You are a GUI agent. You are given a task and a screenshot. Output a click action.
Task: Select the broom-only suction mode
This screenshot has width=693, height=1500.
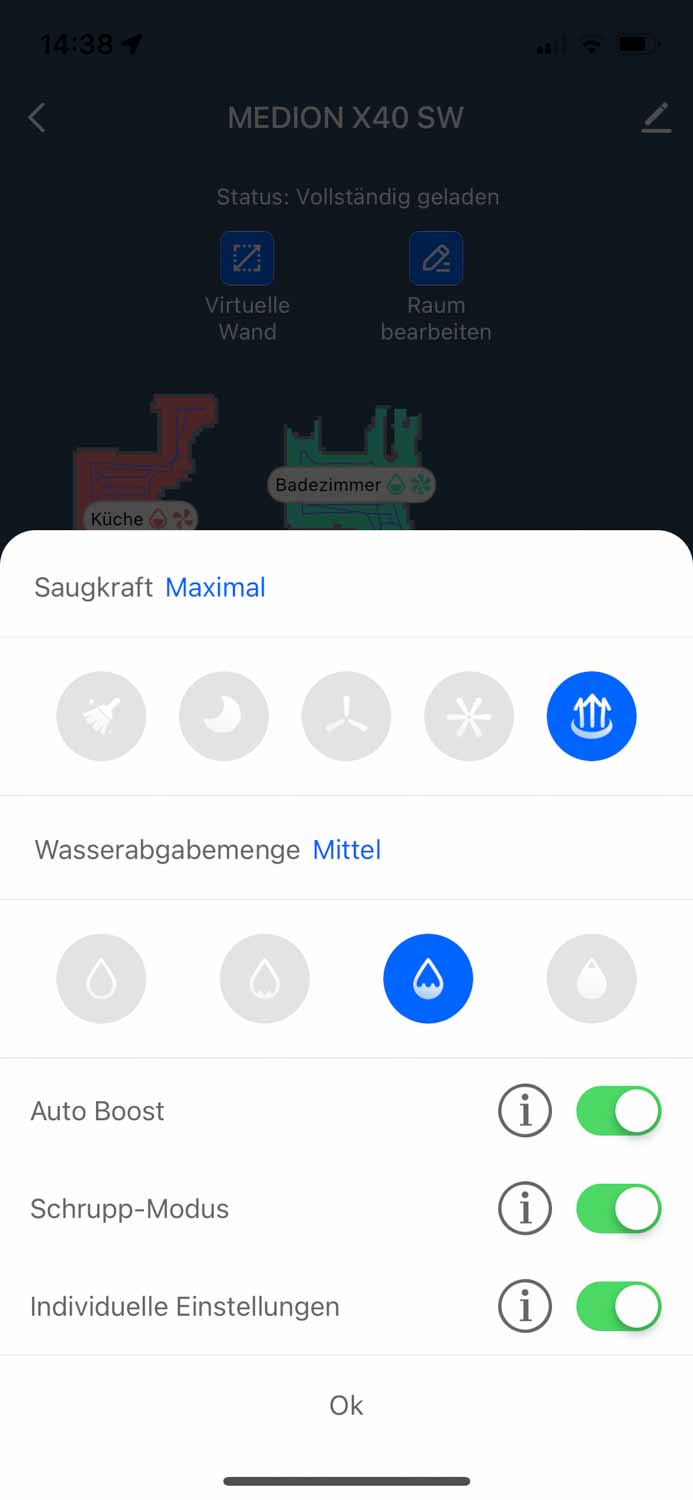pyautogui.click(x=101, y=716)
